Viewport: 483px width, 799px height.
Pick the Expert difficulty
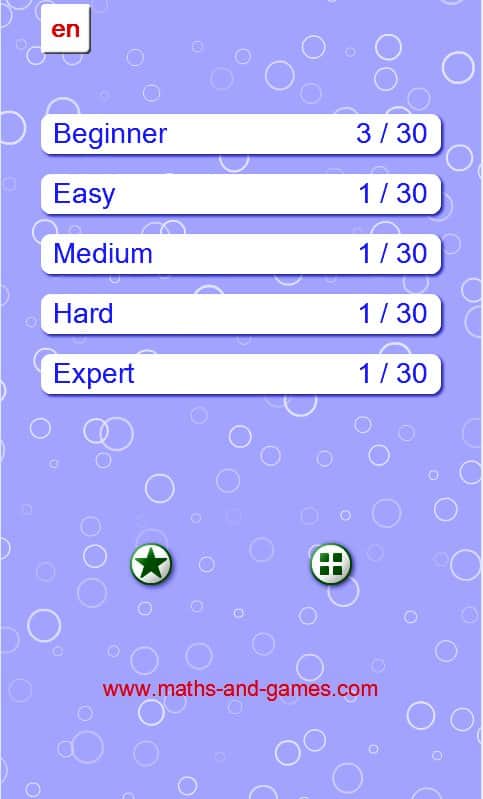[x=240, y=374]
